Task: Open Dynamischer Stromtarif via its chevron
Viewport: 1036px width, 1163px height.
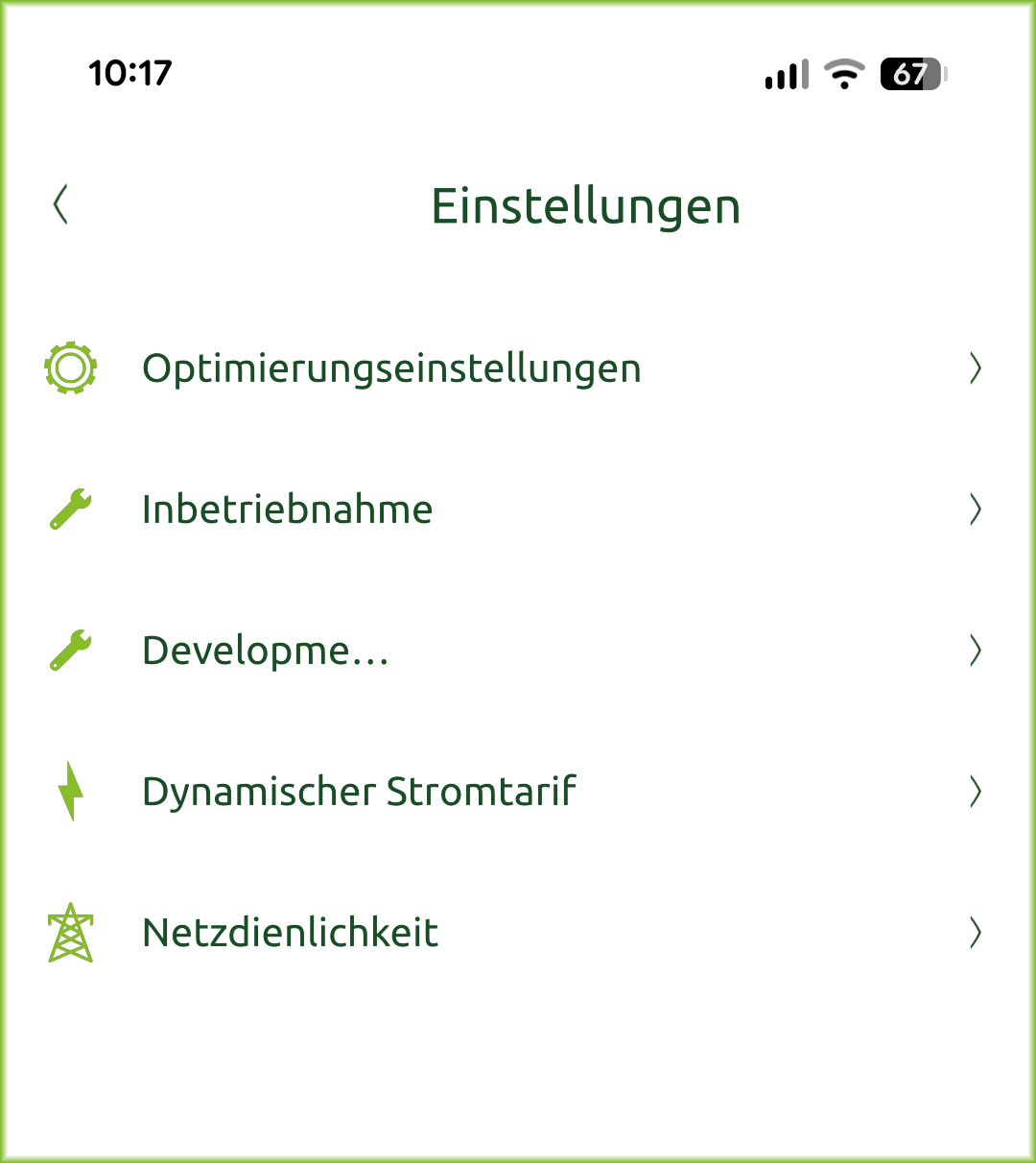Action: pos(976,791)
